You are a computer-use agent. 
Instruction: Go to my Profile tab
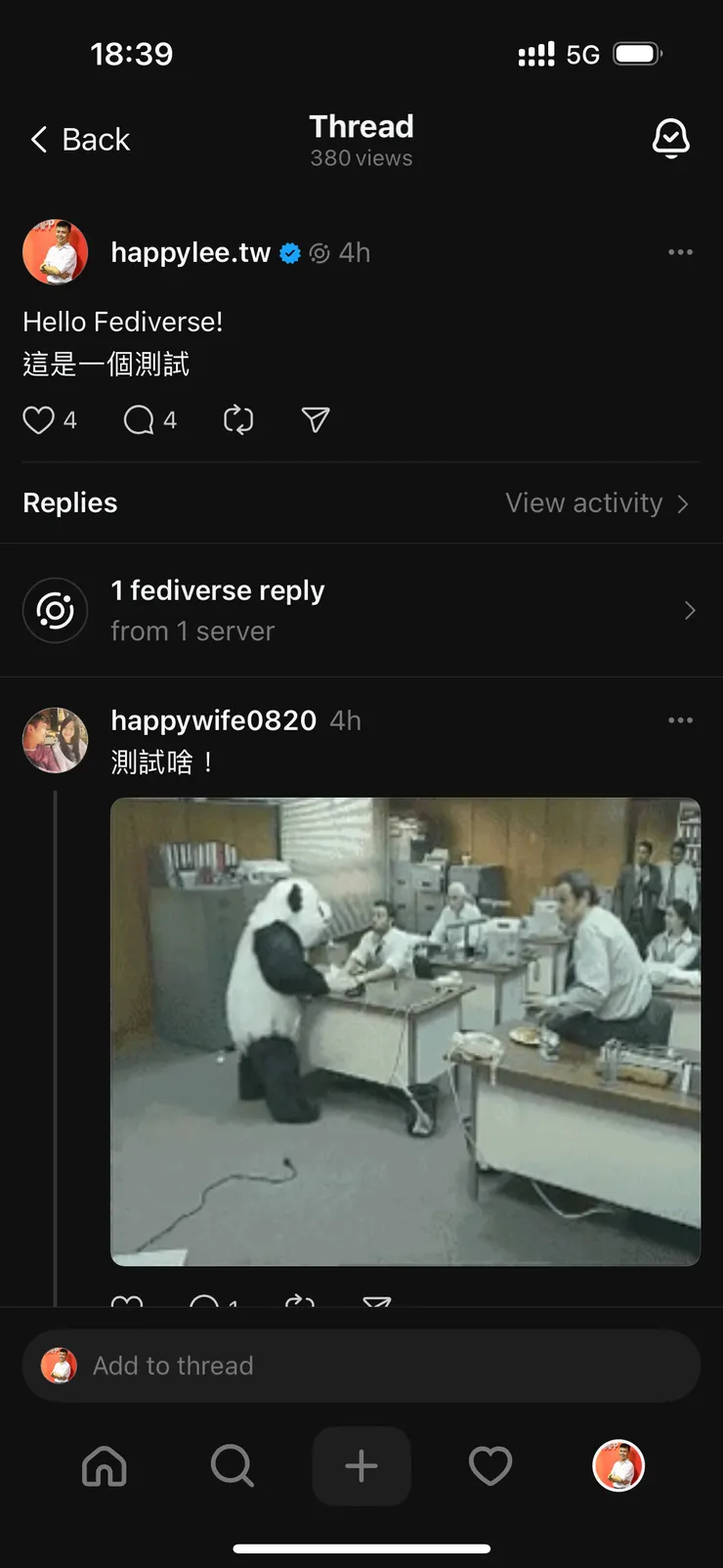point(618,1465)
